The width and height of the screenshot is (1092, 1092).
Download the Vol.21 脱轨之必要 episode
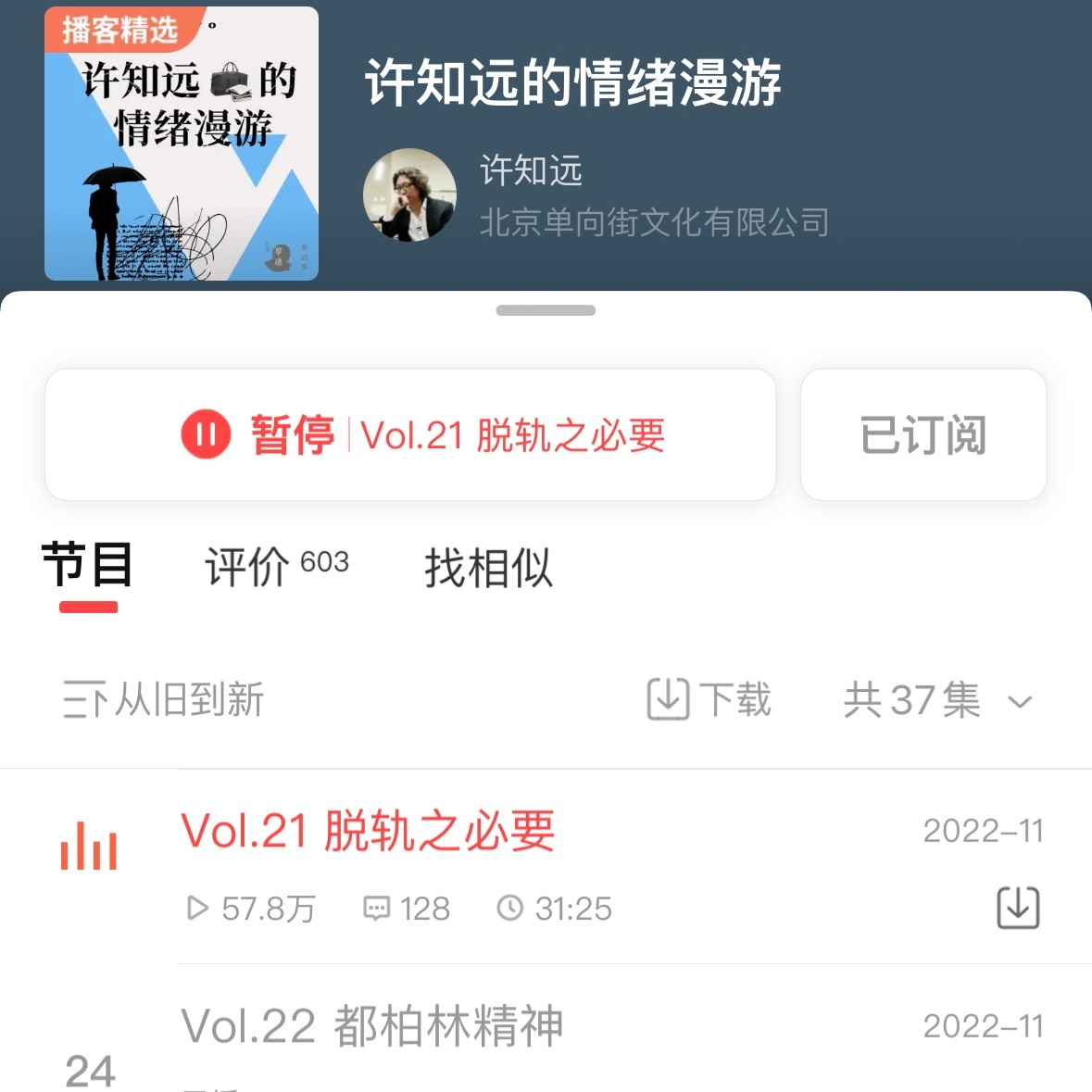coord(1018,907)
